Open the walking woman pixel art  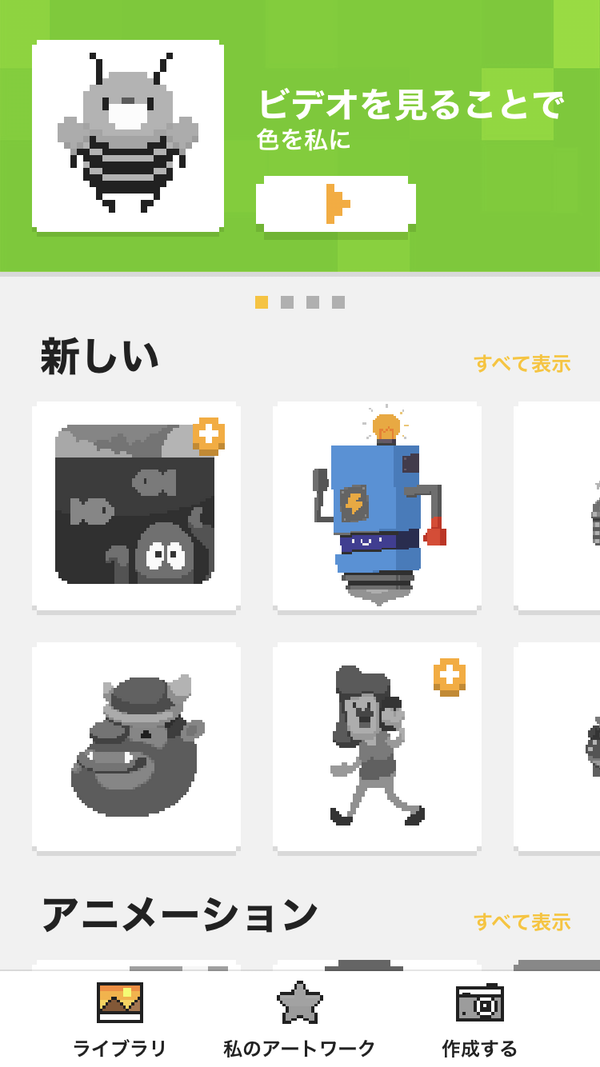click(377, 746)
